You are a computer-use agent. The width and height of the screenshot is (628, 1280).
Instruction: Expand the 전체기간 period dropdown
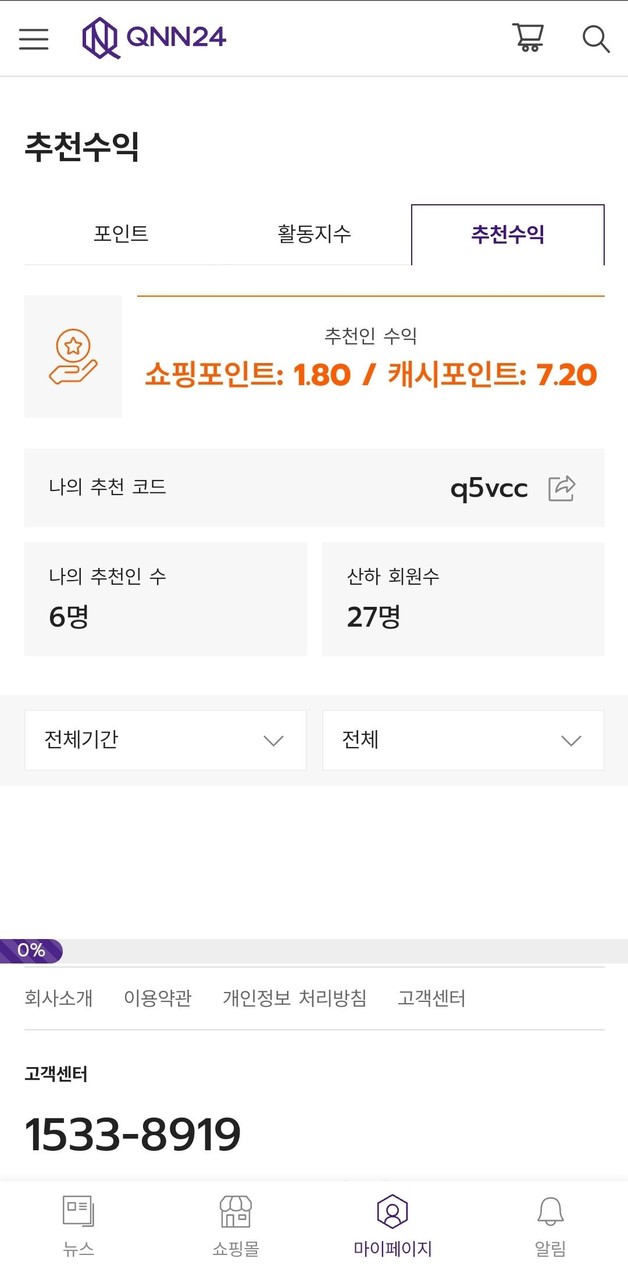click(x=165, y=740)
